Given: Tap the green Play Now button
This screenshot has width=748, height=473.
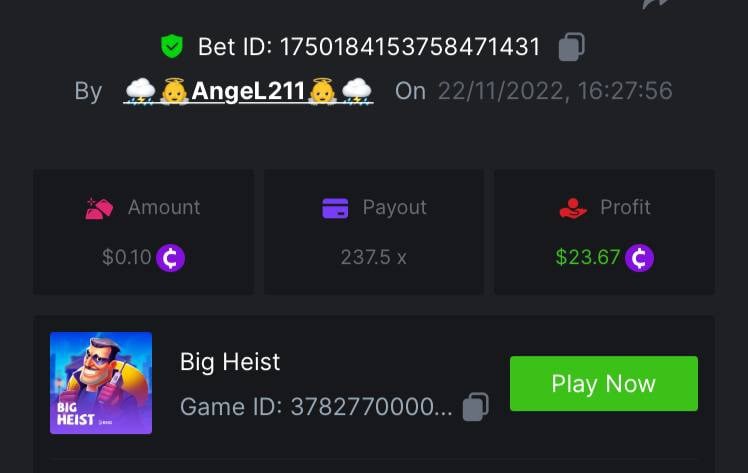Looking at the screenshot, I should click(603, 384).
